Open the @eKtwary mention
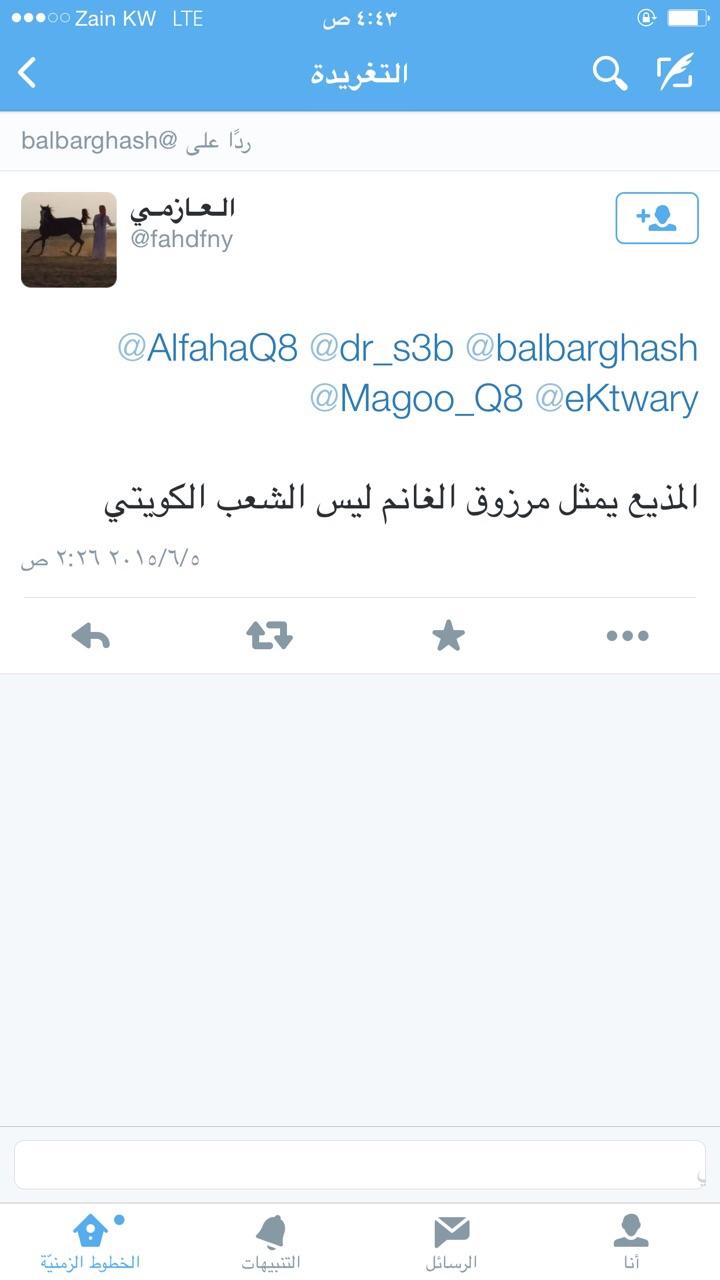Screen dimensions: 720x1280 click(x=616, y=398)
